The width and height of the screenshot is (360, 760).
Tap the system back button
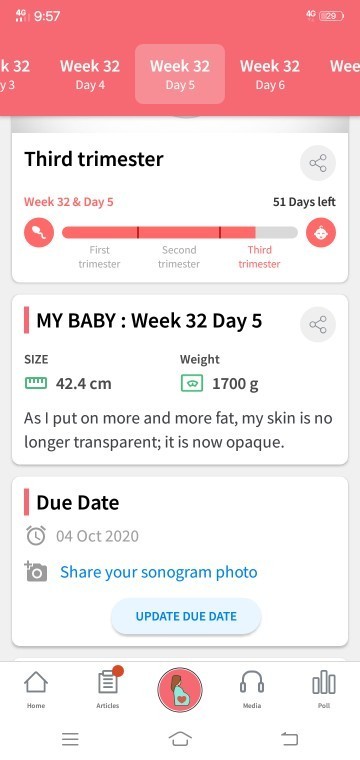point(289,739)
